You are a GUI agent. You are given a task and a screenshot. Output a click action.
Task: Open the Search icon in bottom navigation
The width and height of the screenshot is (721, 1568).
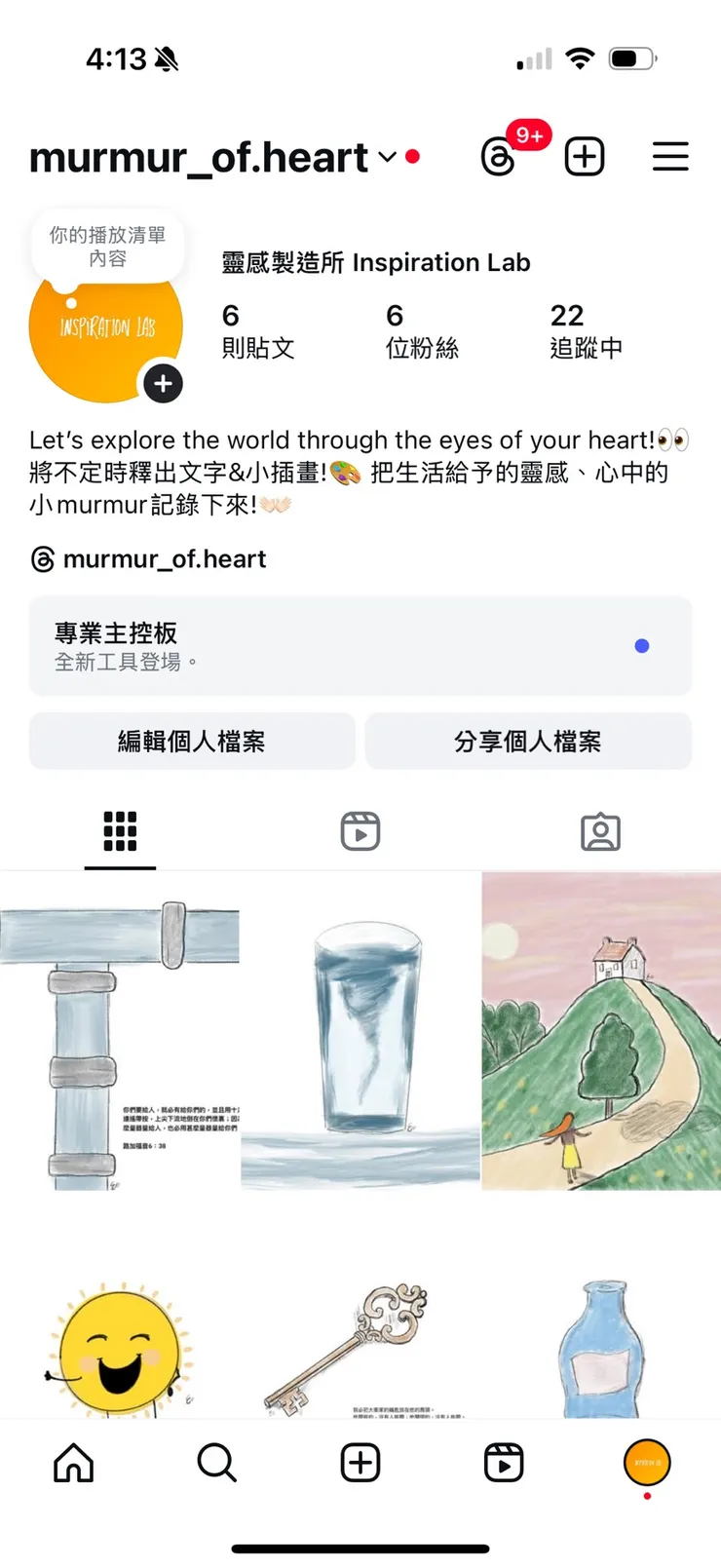click(x=216, y=1462)
